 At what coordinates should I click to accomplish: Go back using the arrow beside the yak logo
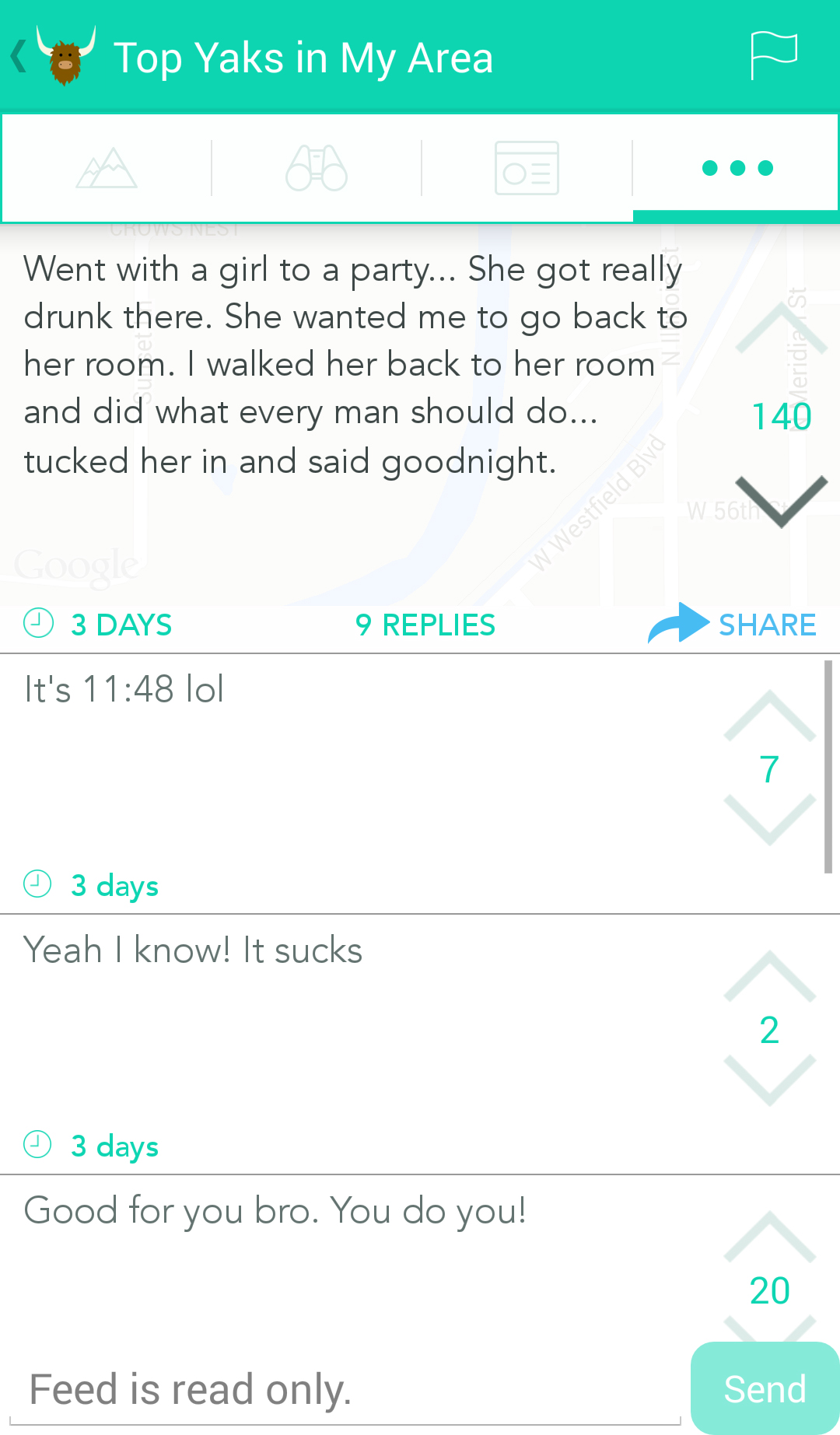pyautogui.click(x=19, y=57)
